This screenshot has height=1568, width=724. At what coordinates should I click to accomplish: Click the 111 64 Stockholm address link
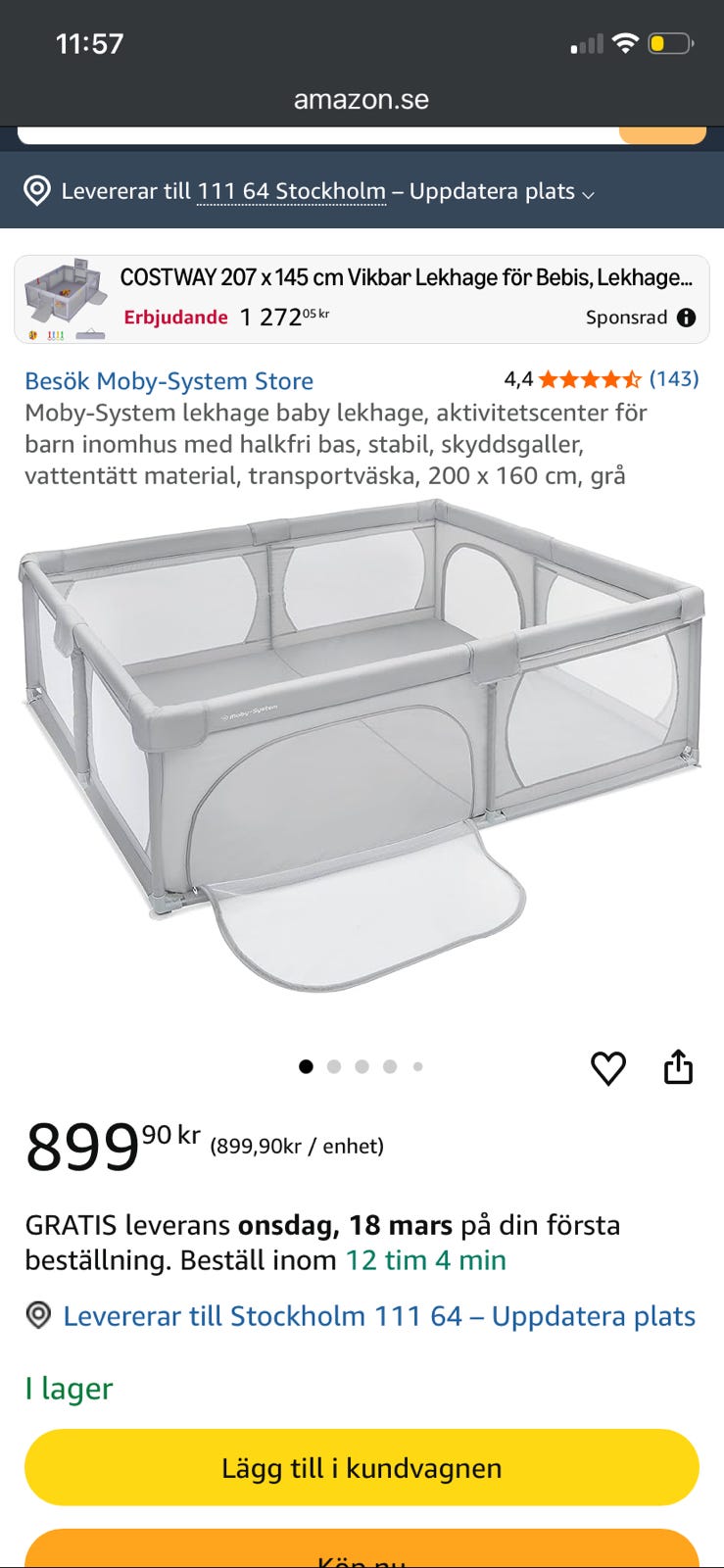[x=290, y=191]
